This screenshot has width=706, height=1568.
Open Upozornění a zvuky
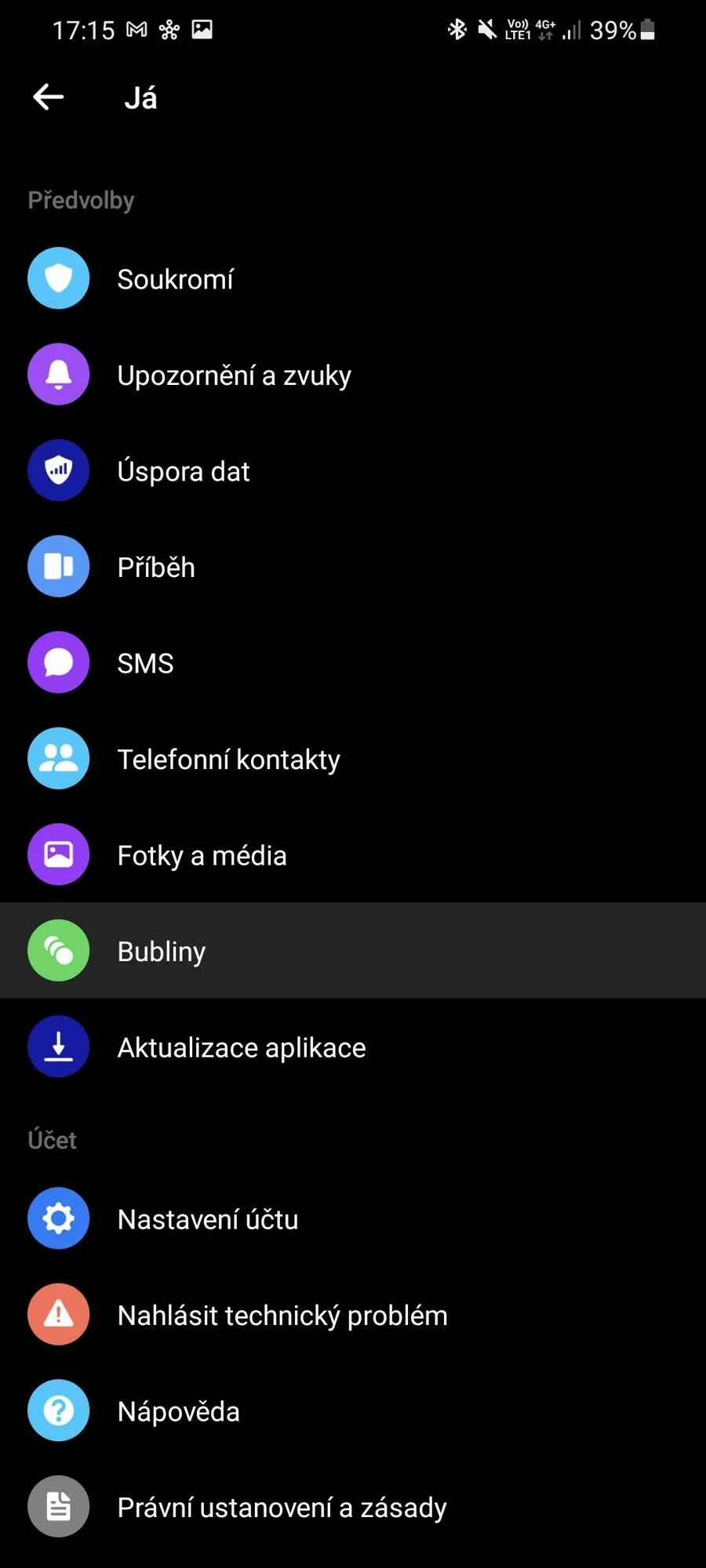tap(234, 376)
